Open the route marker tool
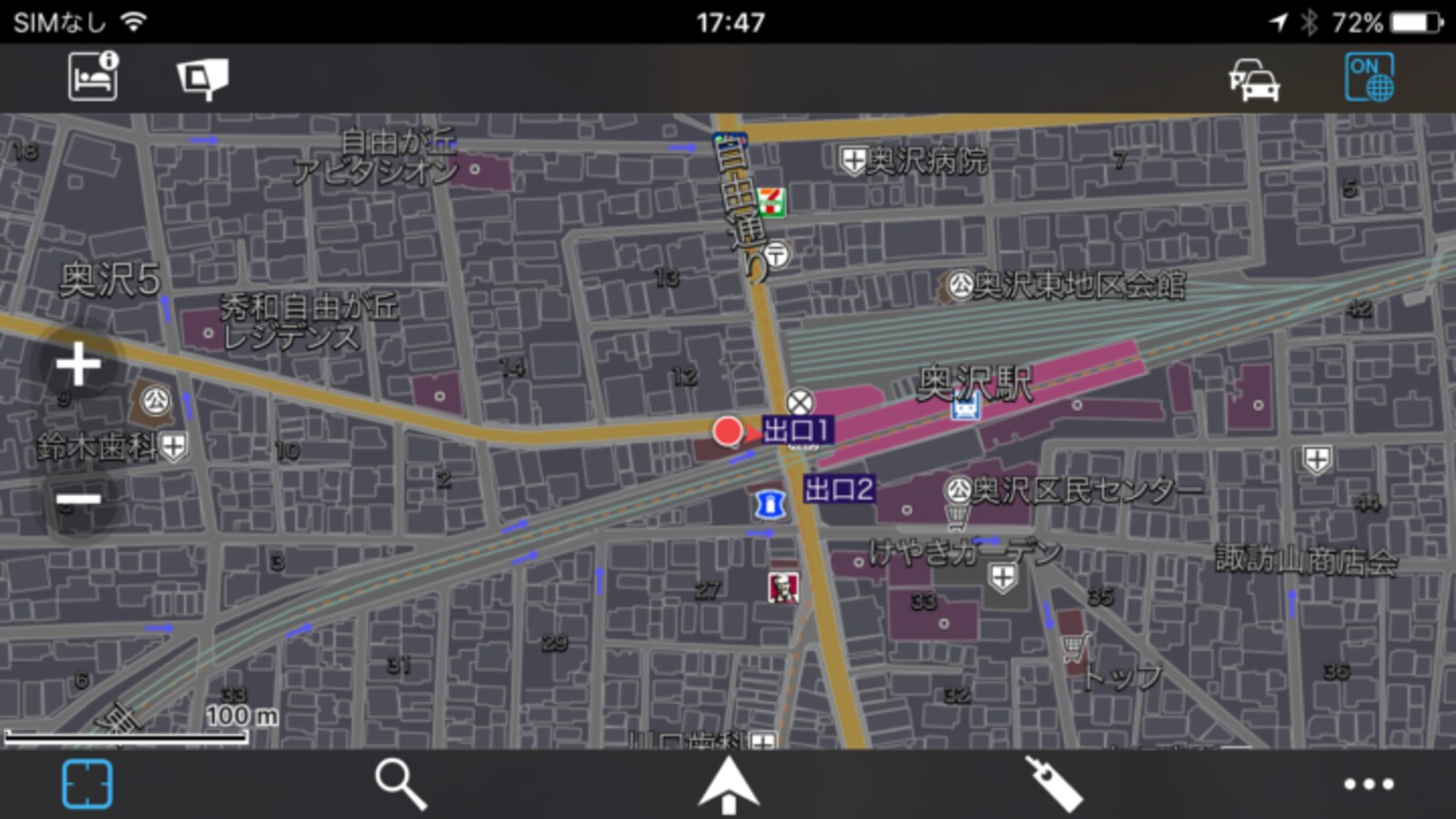The width and height of the screenshot is (1456, 819). pos(1054,784)
